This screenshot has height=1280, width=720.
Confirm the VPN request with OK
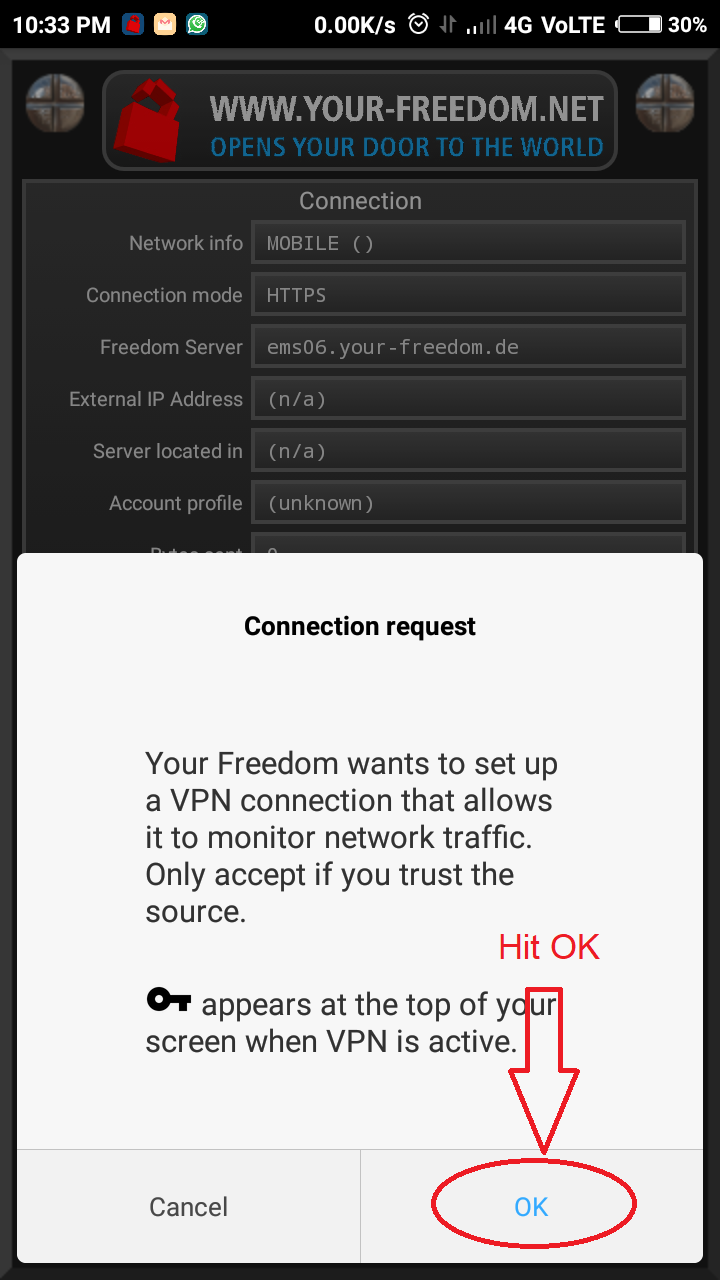point(531,1207)
